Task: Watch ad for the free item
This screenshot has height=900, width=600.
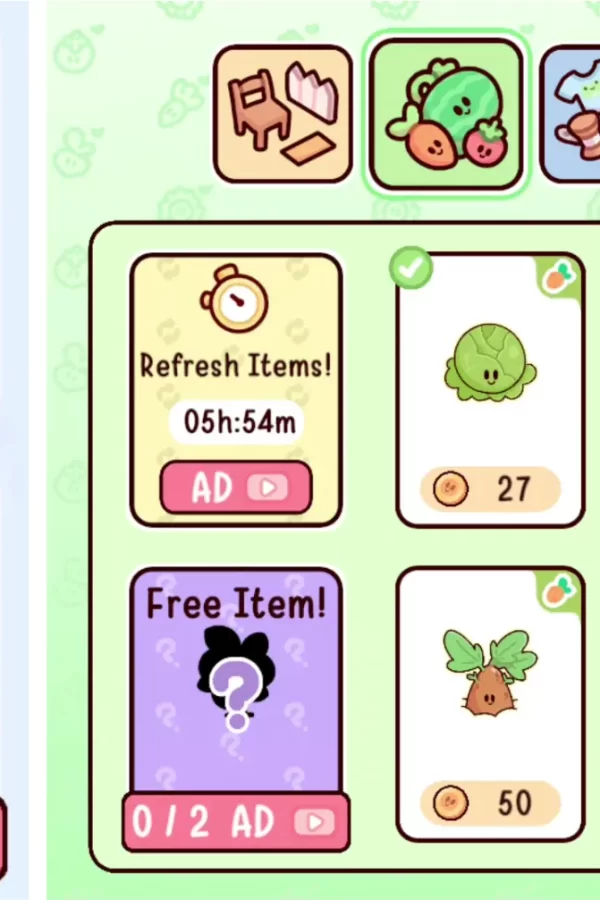Action: click(x=237, y=822)
